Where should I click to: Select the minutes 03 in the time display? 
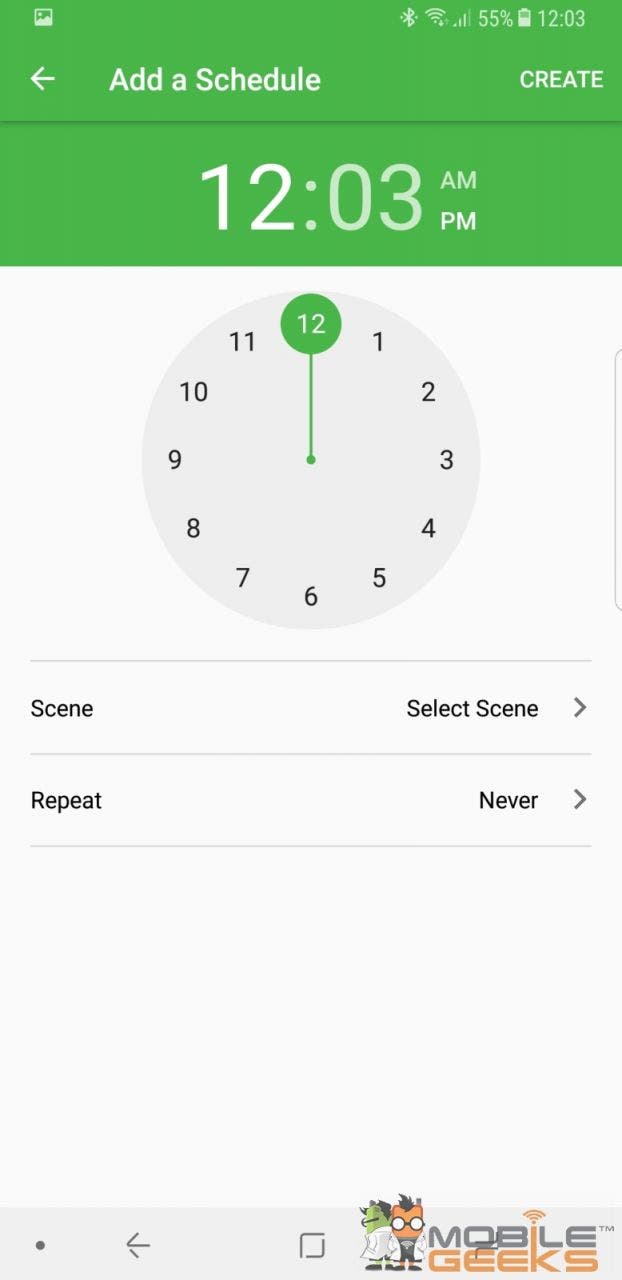coord(375,196)
